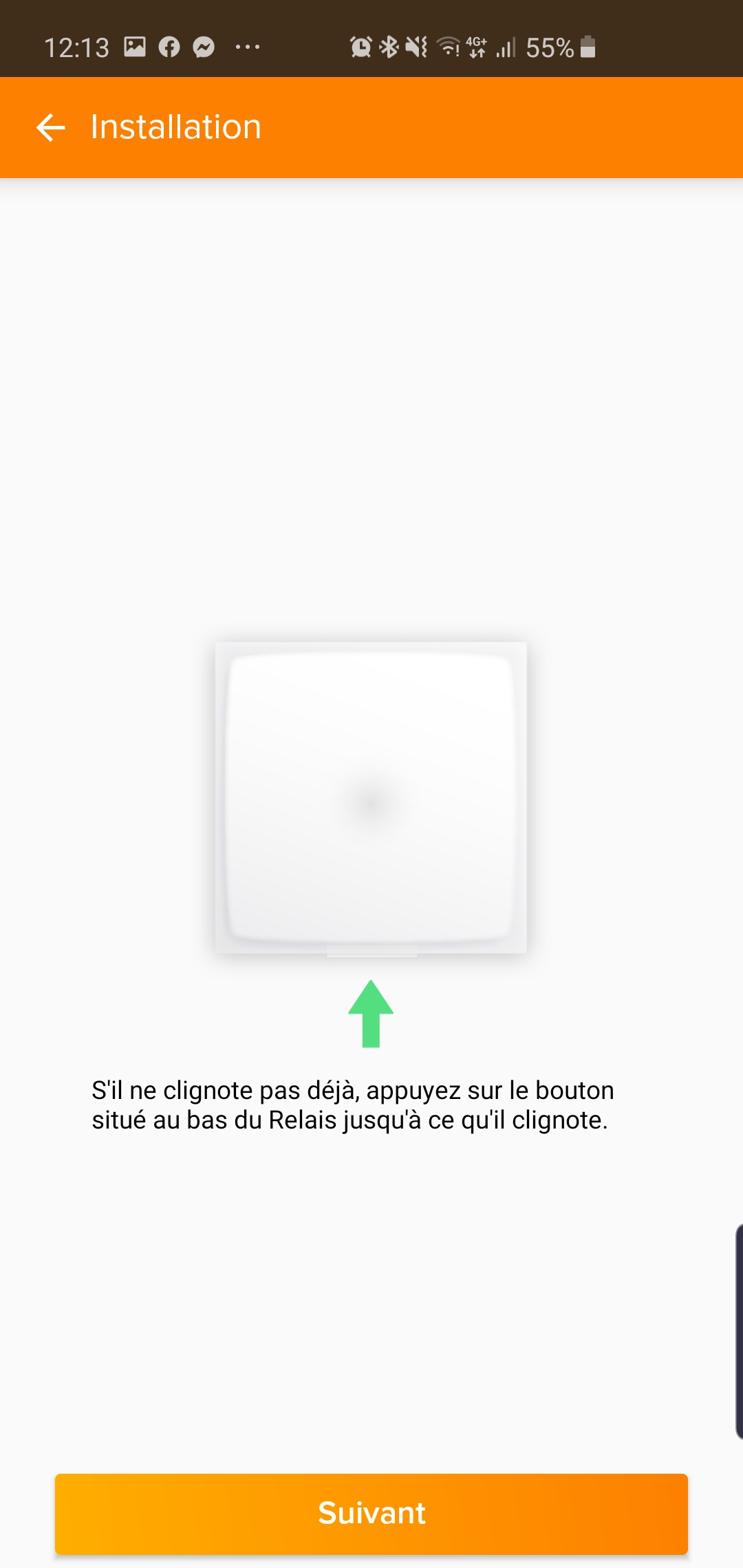Select the Wi-Fi status icon
The width and height of the screenshot is (743, 1568).
pyautogui.click(x=448, y=46)
